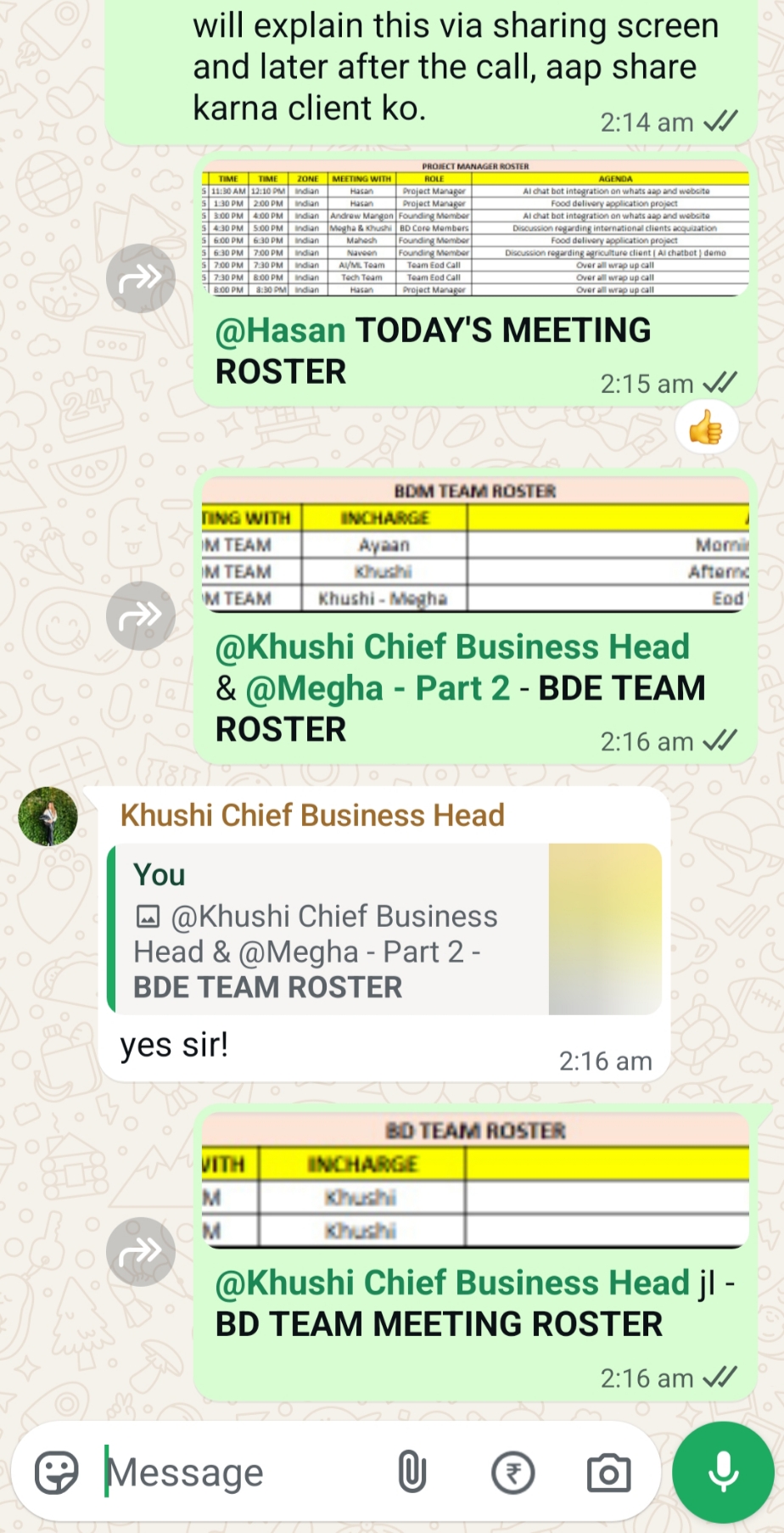
Task: Tap the microphone to record a voice message
Action: tap(723, 1473)
